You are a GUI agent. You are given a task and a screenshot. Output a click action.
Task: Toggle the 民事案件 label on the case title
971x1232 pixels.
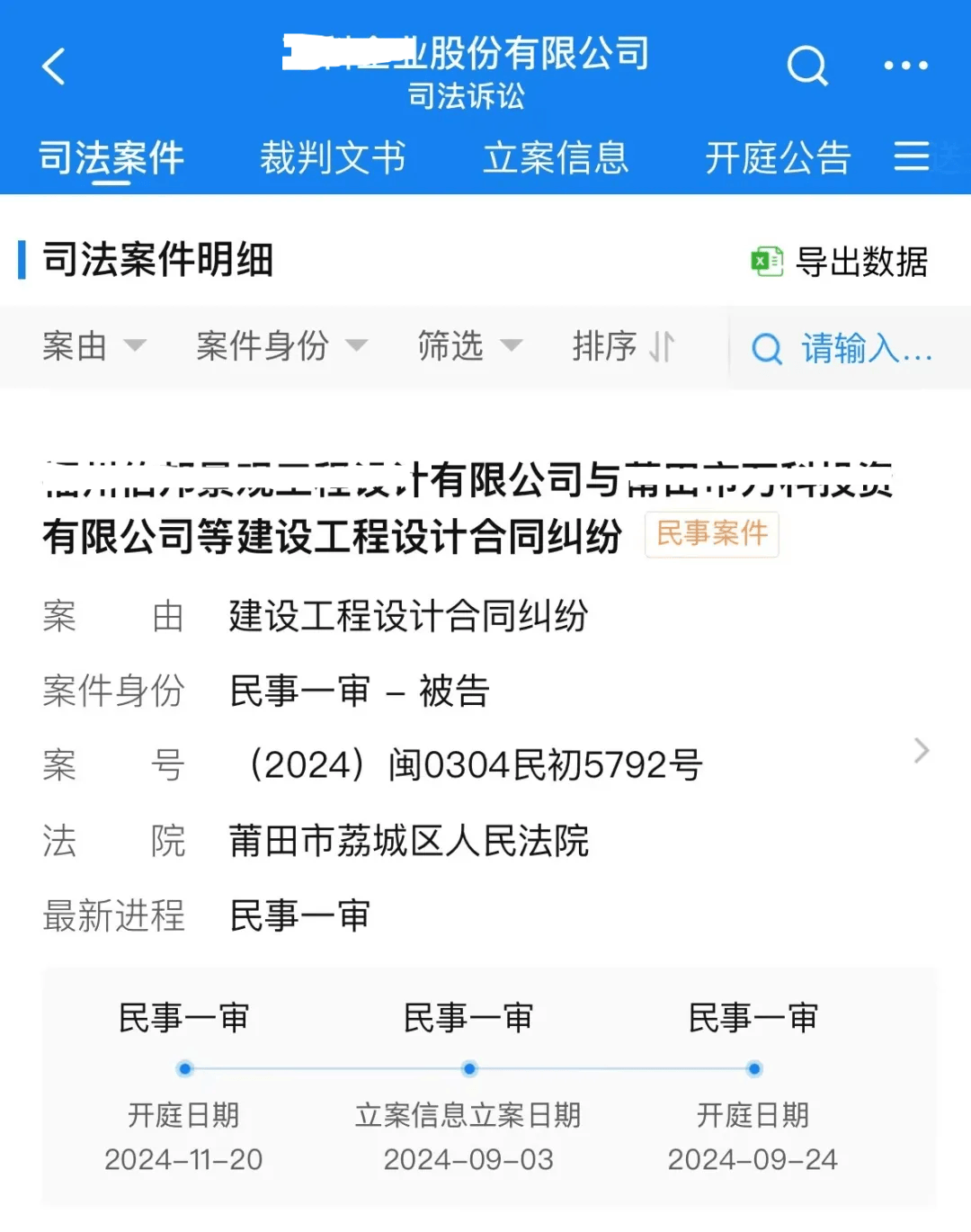click(x=711, y=534)
